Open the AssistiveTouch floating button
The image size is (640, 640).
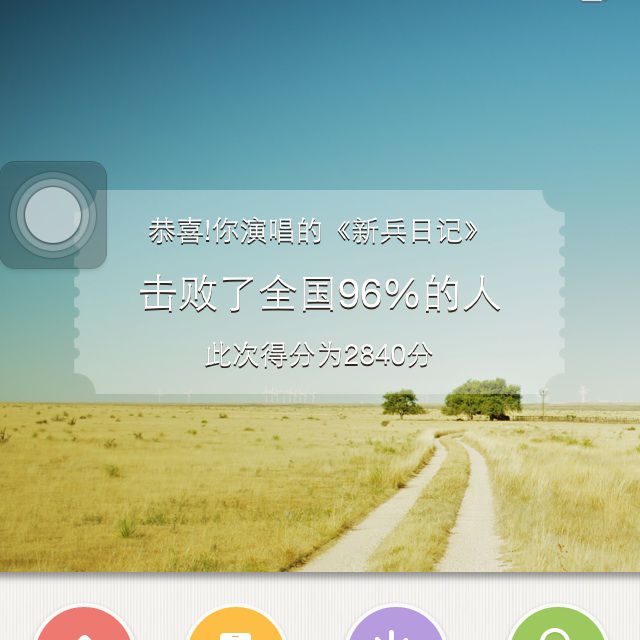pyautogui.click(x=53, y=215)
